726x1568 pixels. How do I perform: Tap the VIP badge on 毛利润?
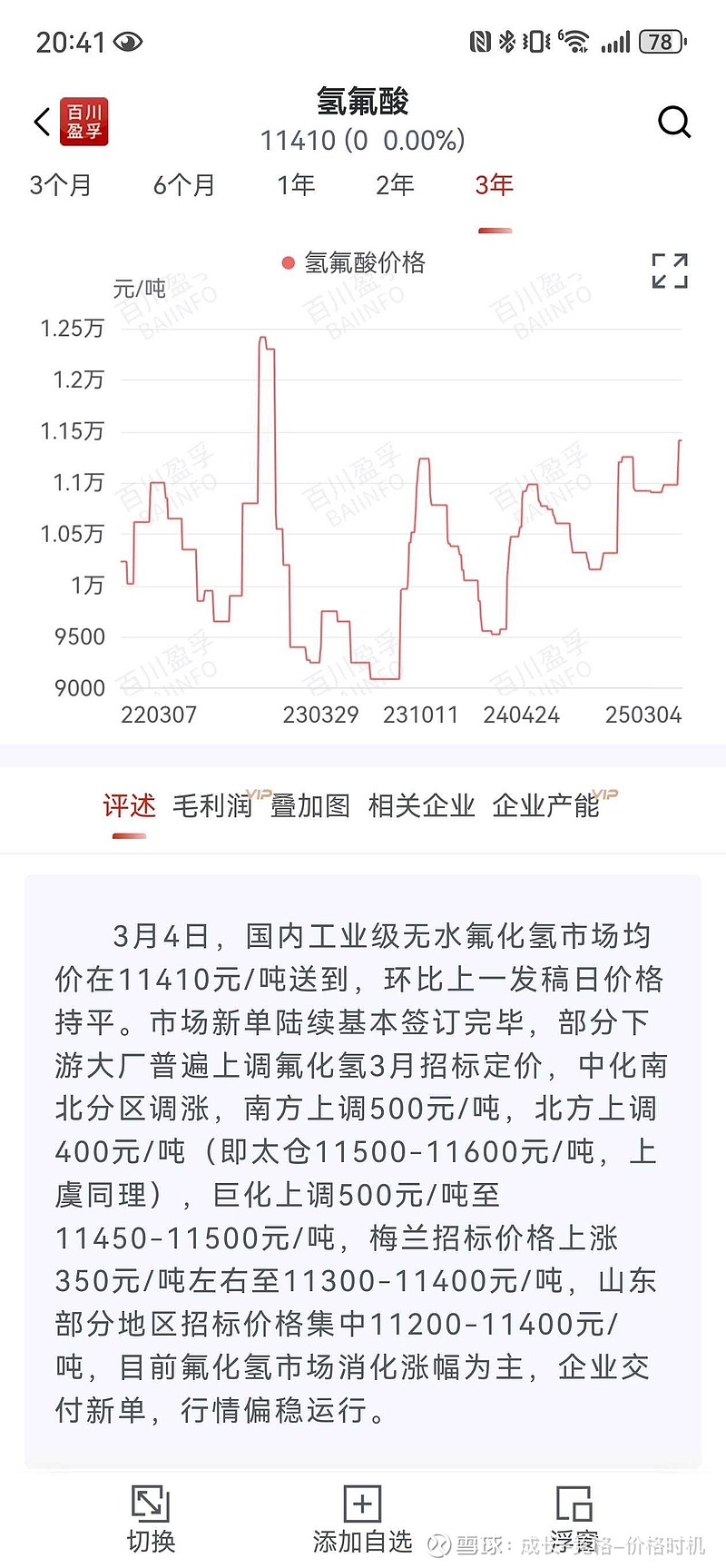[x=259, y=792]
